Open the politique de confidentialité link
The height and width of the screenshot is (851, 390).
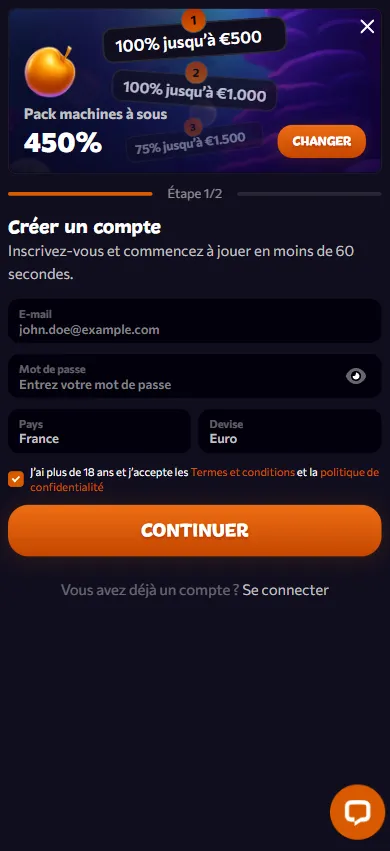pos(204,480)
